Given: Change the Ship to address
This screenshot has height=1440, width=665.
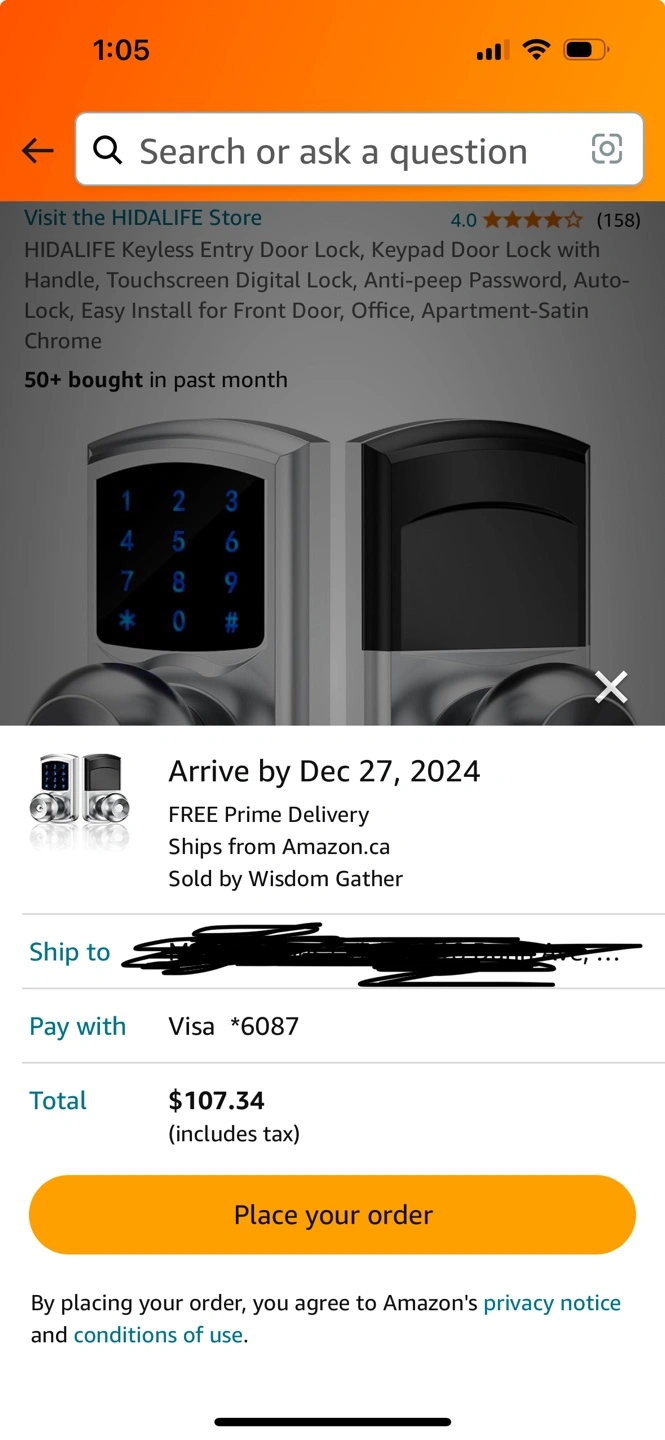Looking at the screenshot, I should 332,952.
